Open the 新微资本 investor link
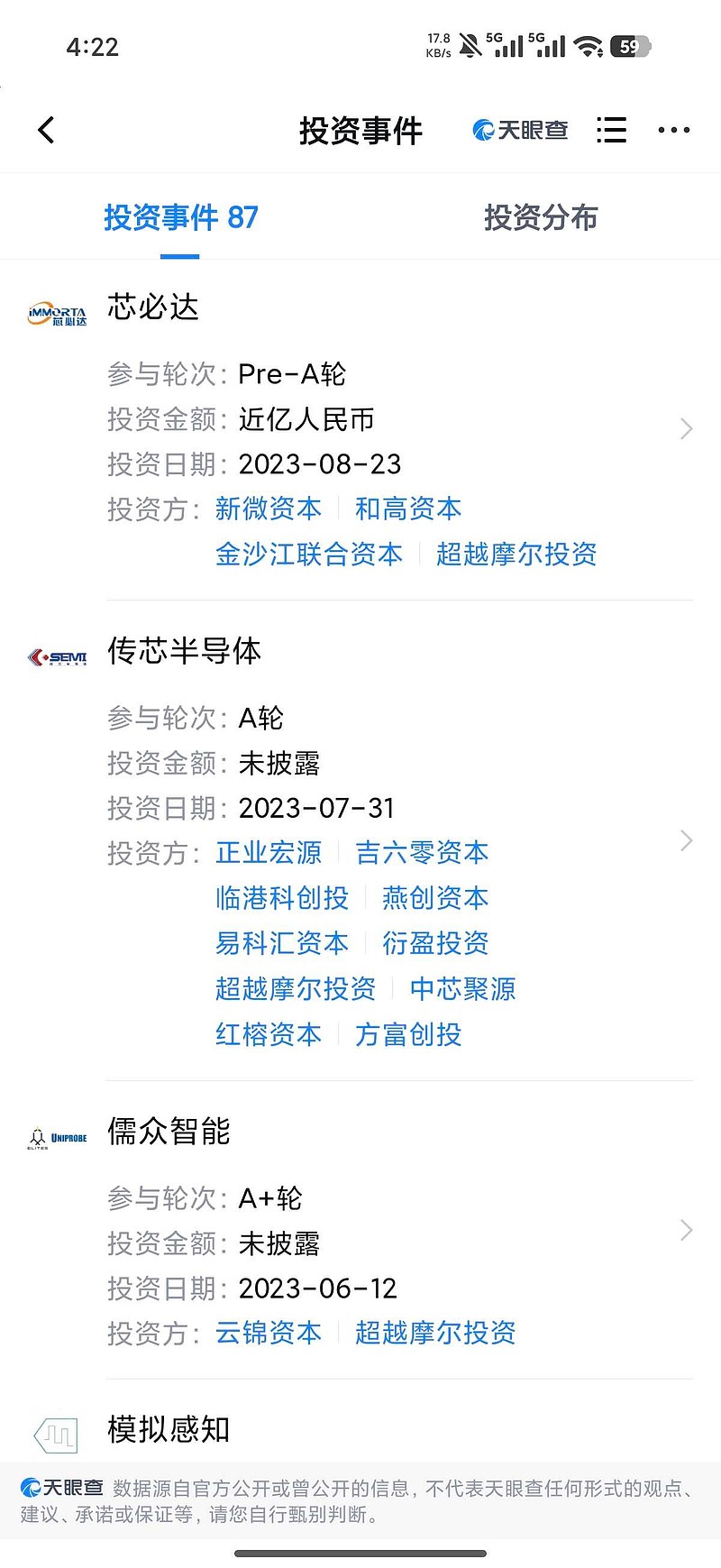Screen dimensions: 721x1568 tap(269, 509)
